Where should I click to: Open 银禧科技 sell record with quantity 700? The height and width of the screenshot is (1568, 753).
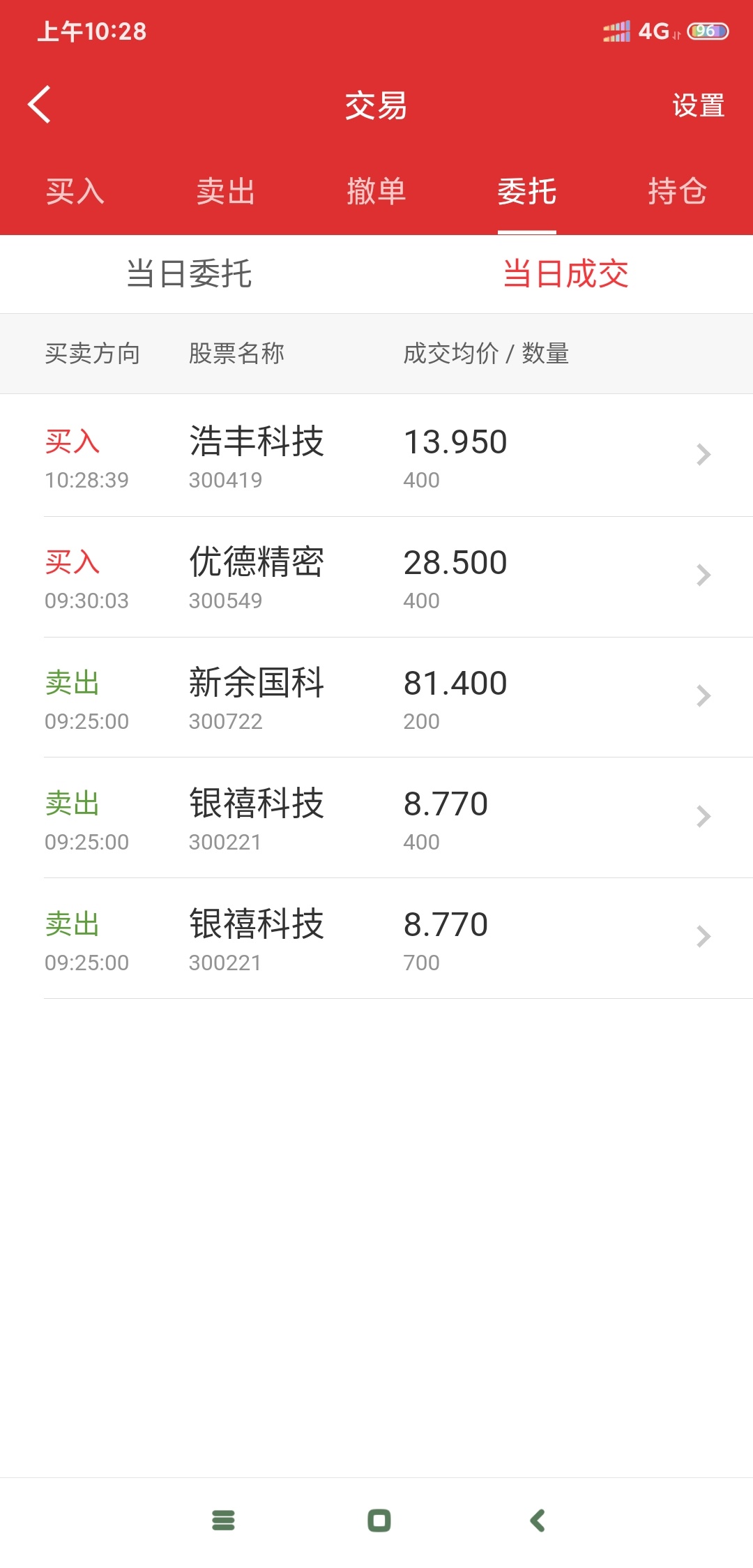point(376,939)
